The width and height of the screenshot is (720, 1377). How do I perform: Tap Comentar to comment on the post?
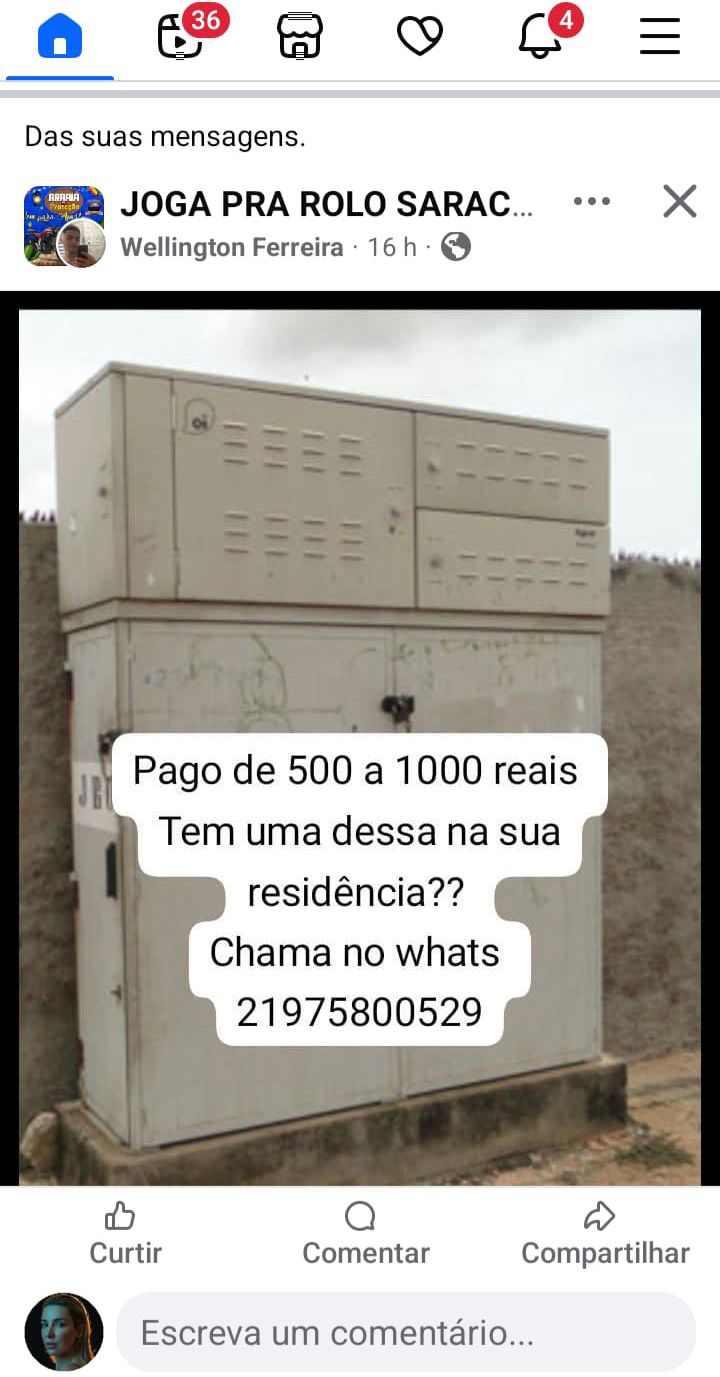[365, 1235]
